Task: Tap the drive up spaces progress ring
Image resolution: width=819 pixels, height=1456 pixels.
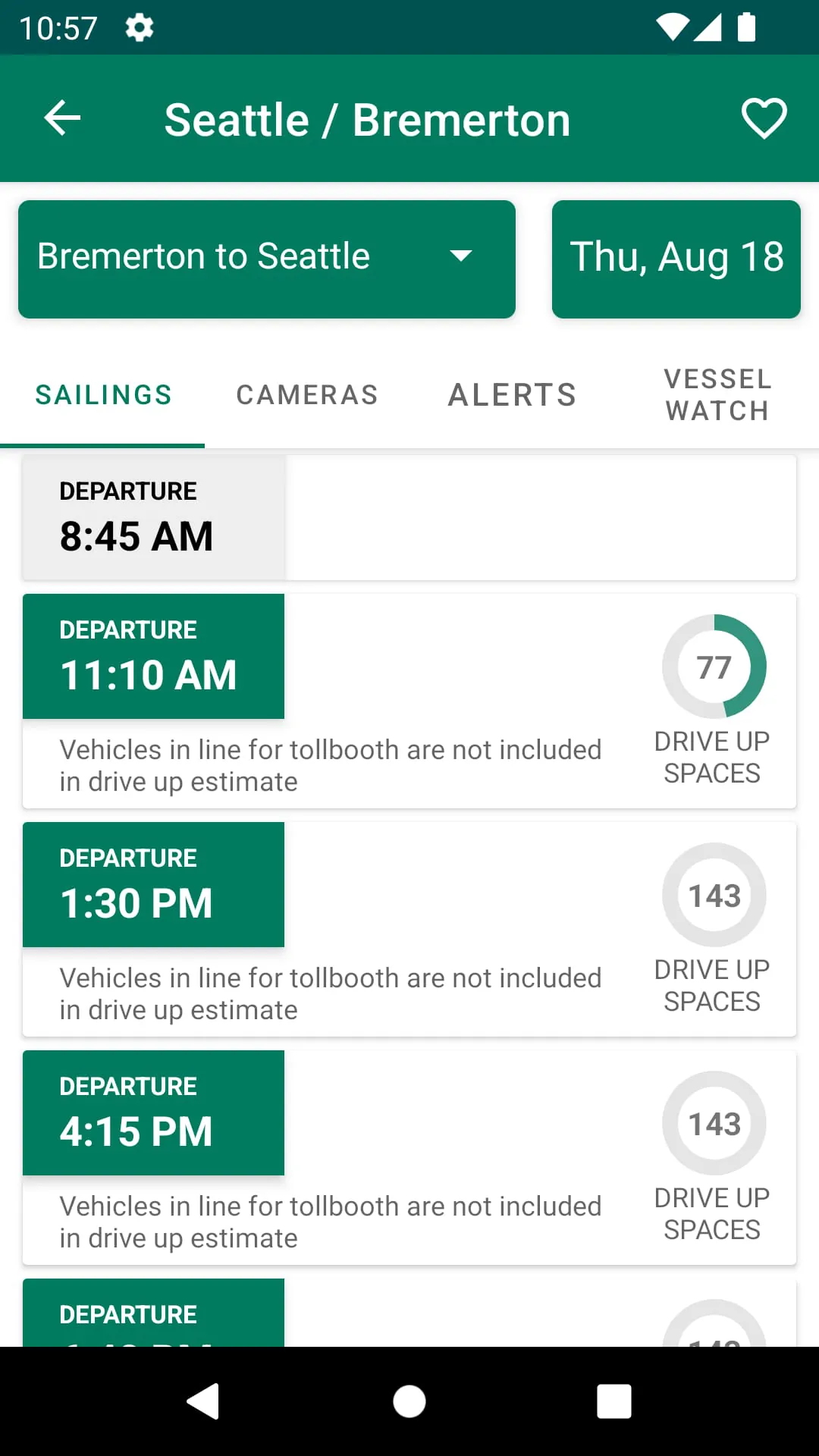Action: click(x=714, y=667)
